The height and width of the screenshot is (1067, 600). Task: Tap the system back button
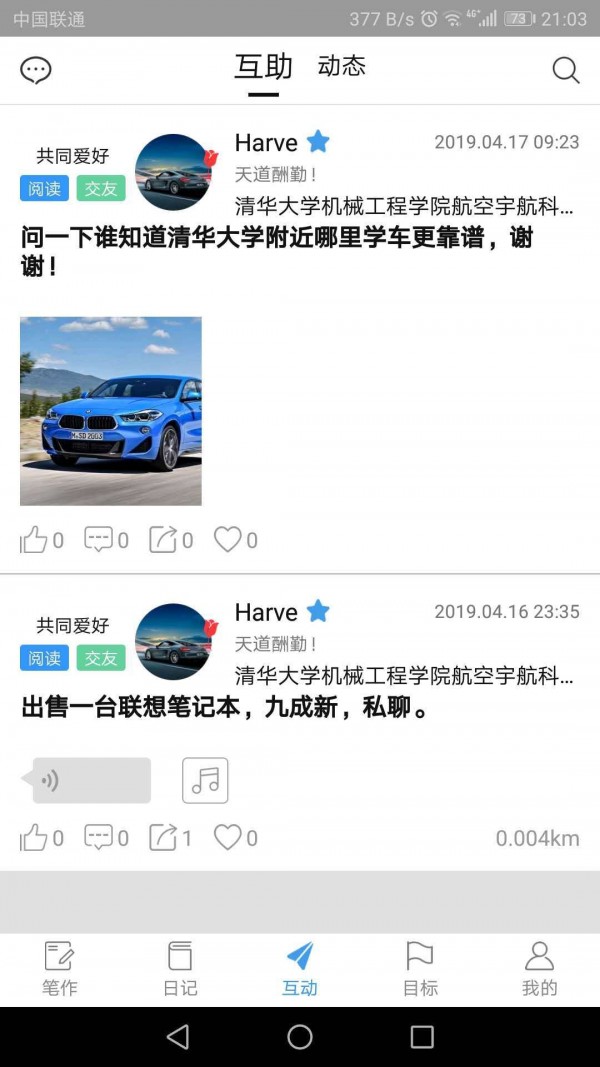(178, 1037)
